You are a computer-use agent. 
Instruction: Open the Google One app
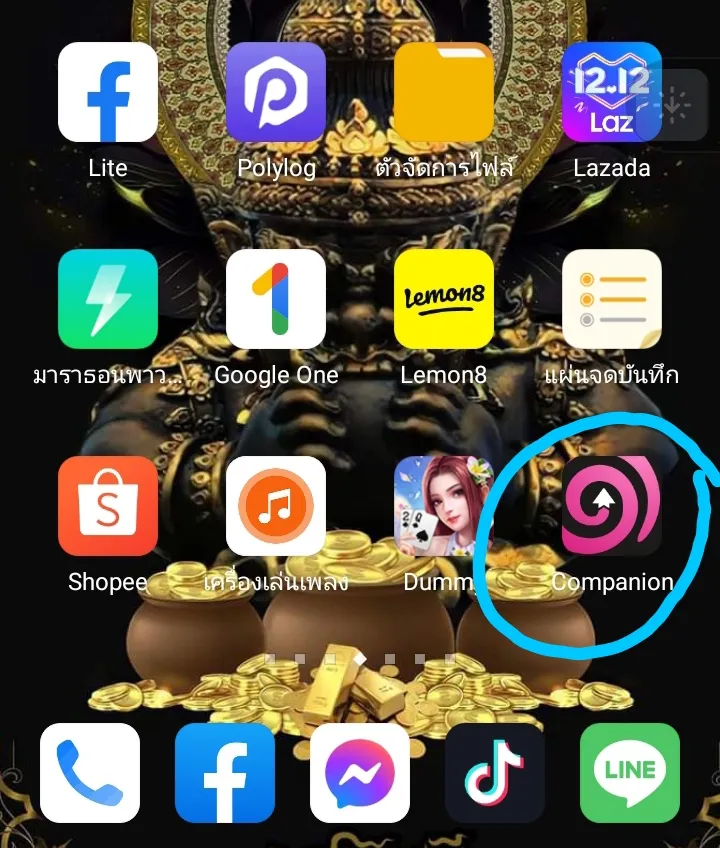(x=276, y=297)
